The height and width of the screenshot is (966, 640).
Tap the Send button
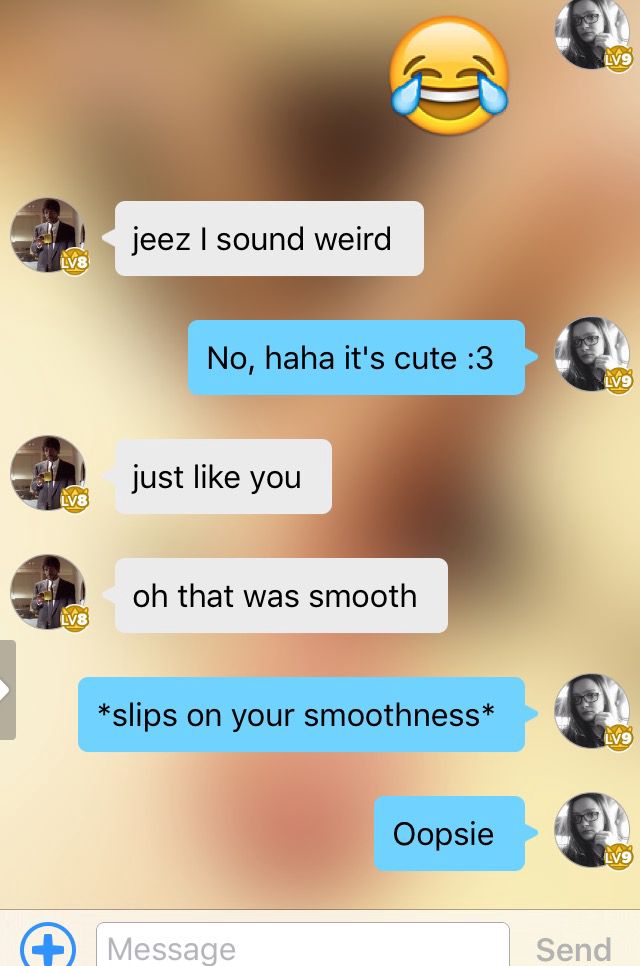click(573, 948)
